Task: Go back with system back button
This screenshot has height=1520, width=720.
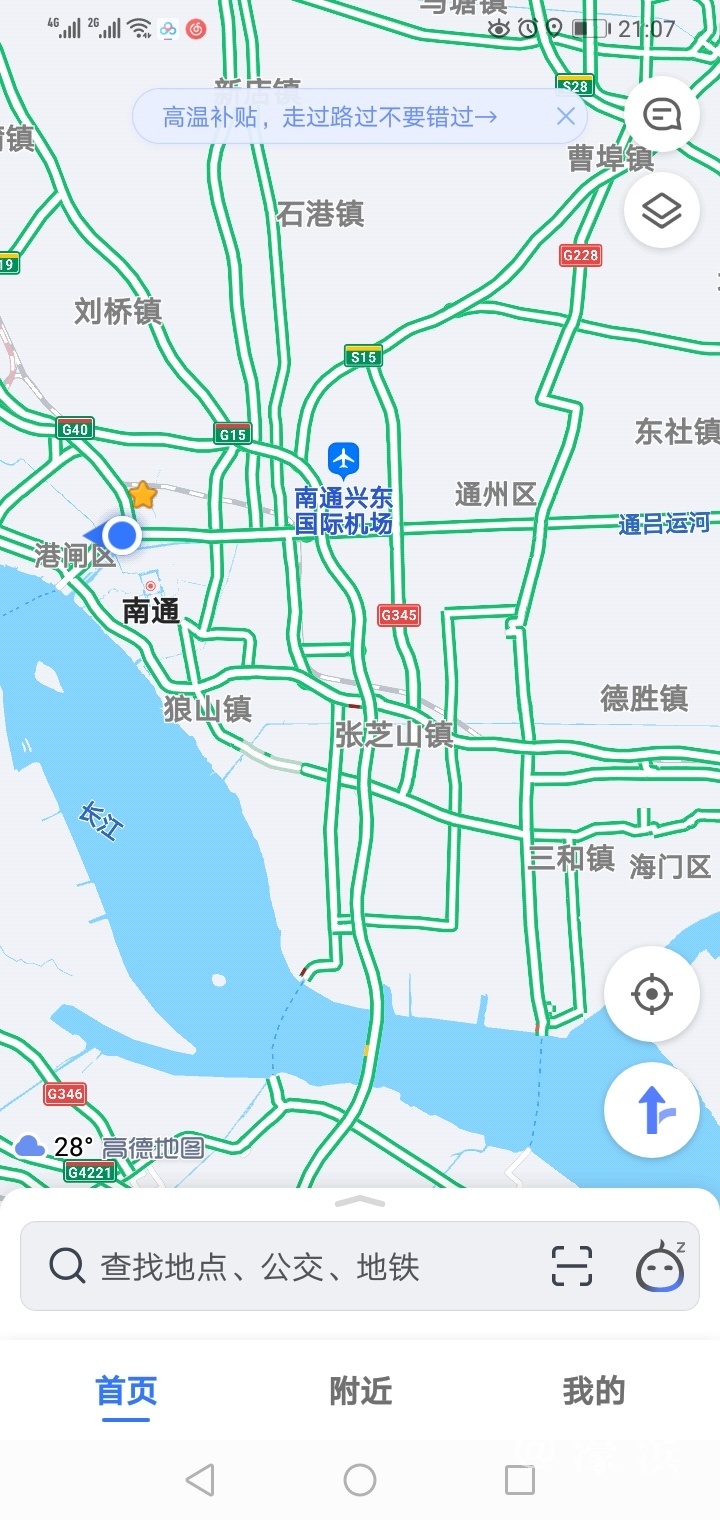Action: pos(200,1479)
